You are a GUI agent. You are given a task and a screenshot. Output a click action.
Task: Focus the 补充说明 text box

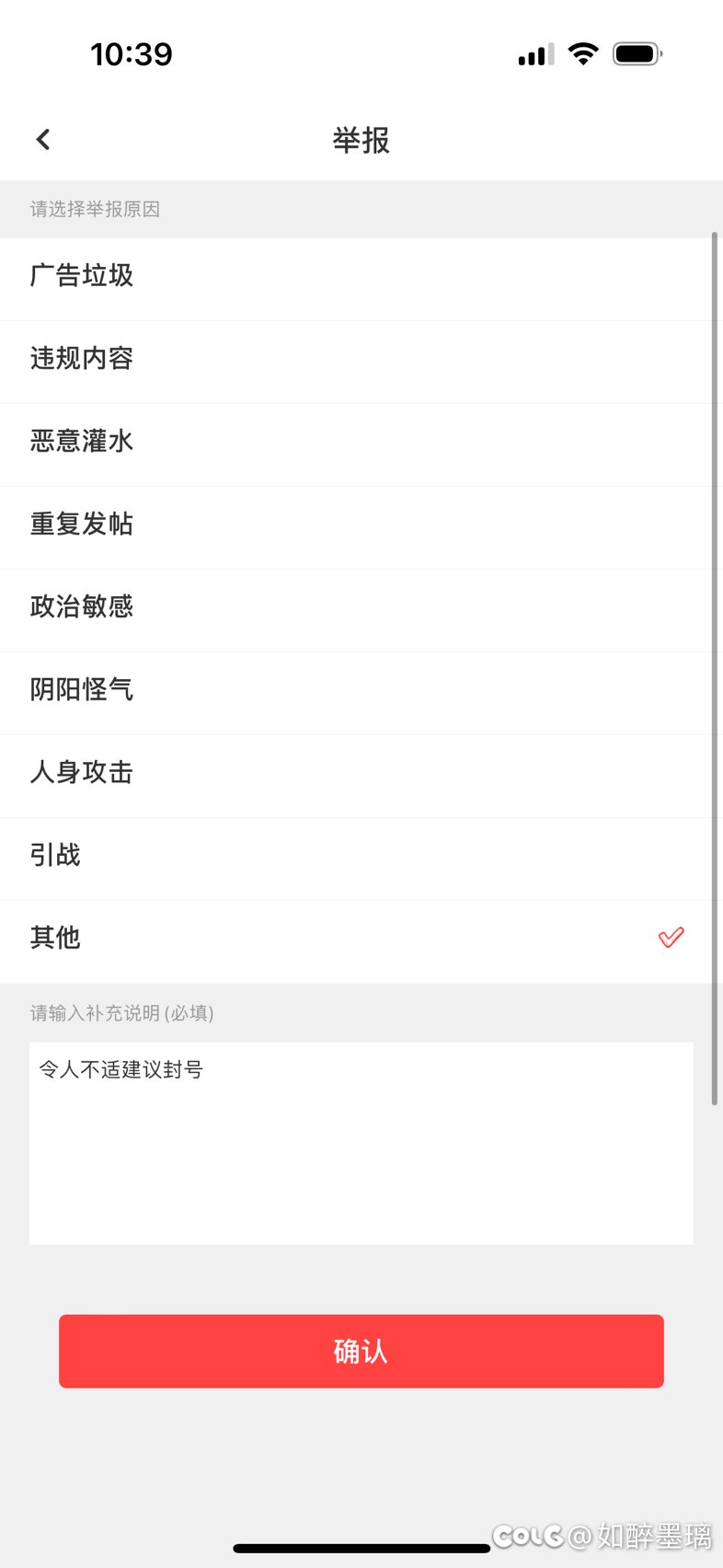[x=361, y=1143]
